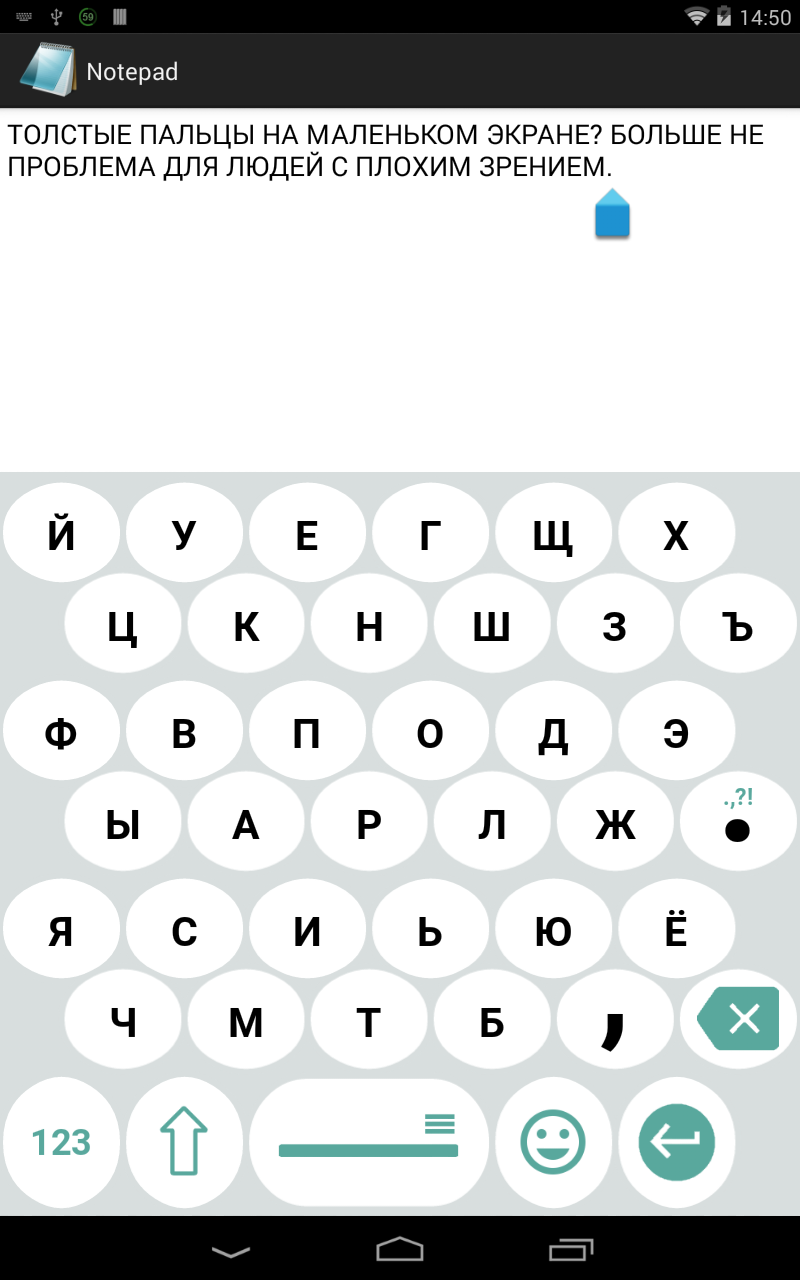This screenshot has height=1280, width=800.
Task: Tap the Ф letter key
Action: (x=61, y=735)
